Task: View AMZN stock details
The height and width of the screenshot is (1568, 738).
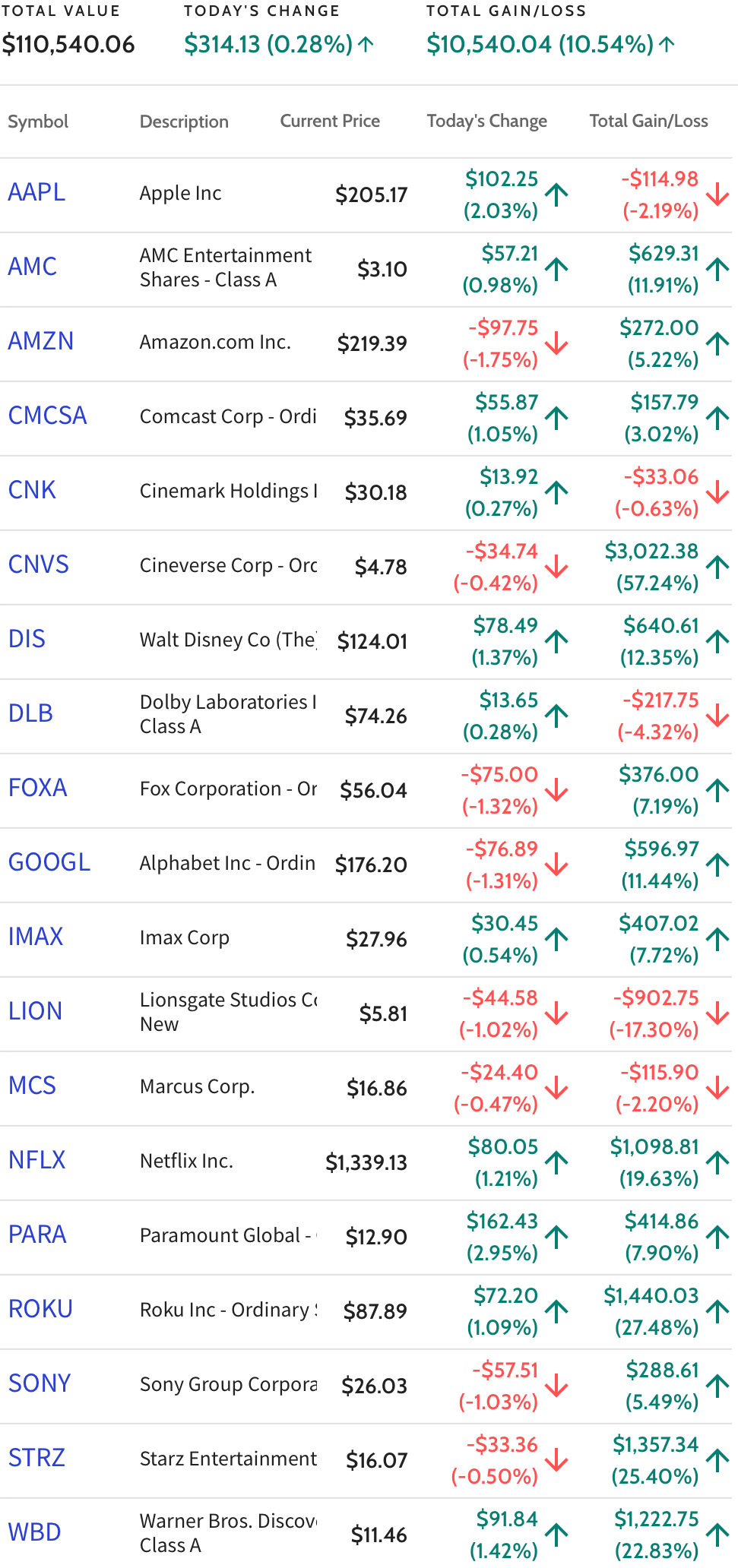Action: (41, 341)
